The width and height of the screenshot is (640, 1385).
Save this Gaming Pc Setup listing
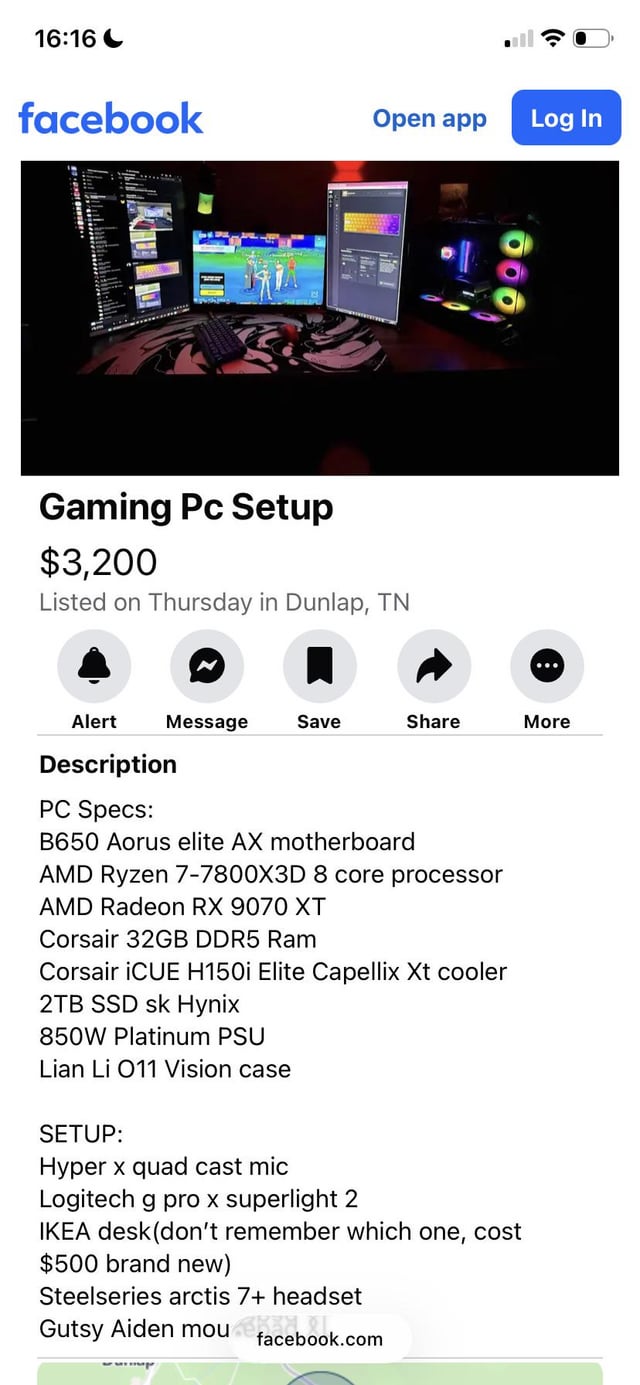pyautogui.click(x=319, y=666)
